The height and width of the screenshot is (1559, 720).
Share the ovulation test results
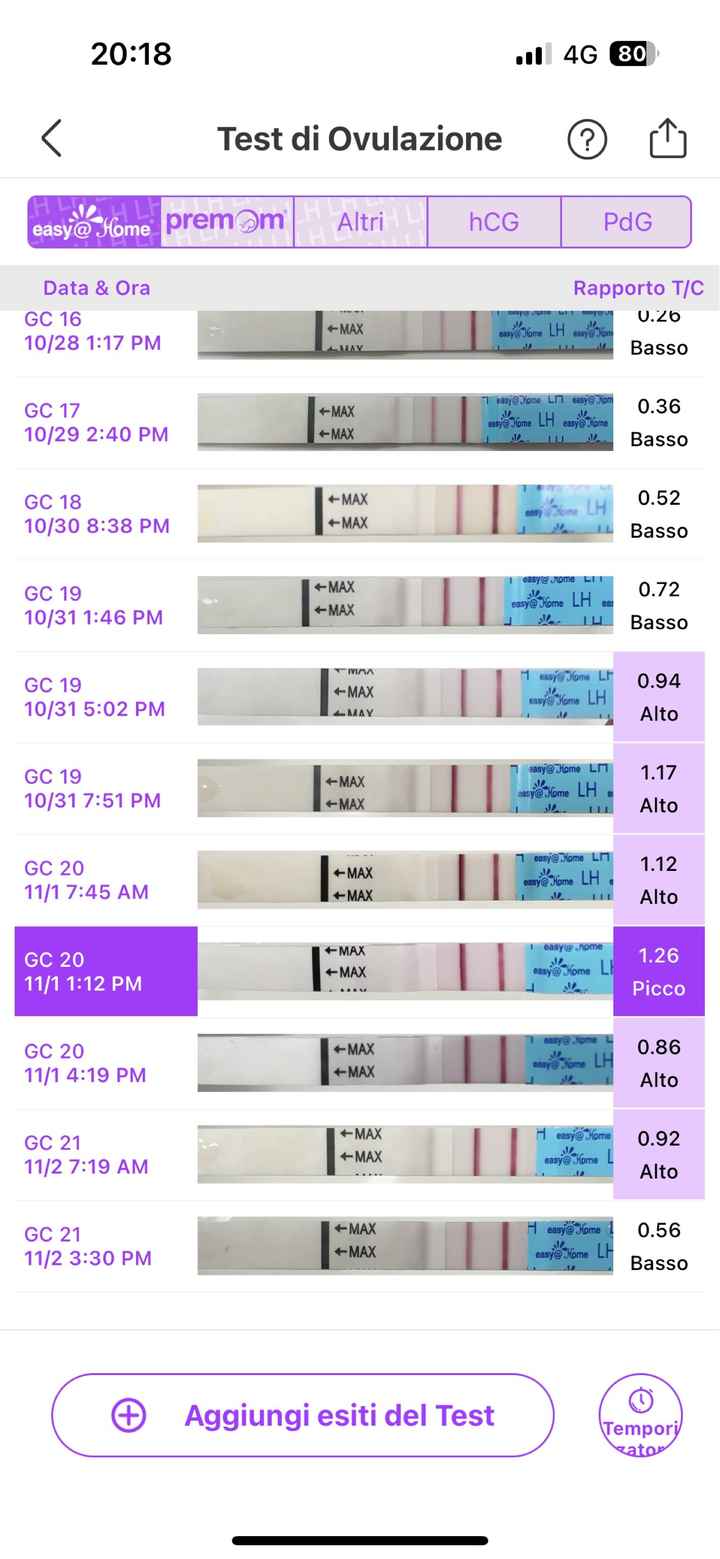click(x=667, y=139)
